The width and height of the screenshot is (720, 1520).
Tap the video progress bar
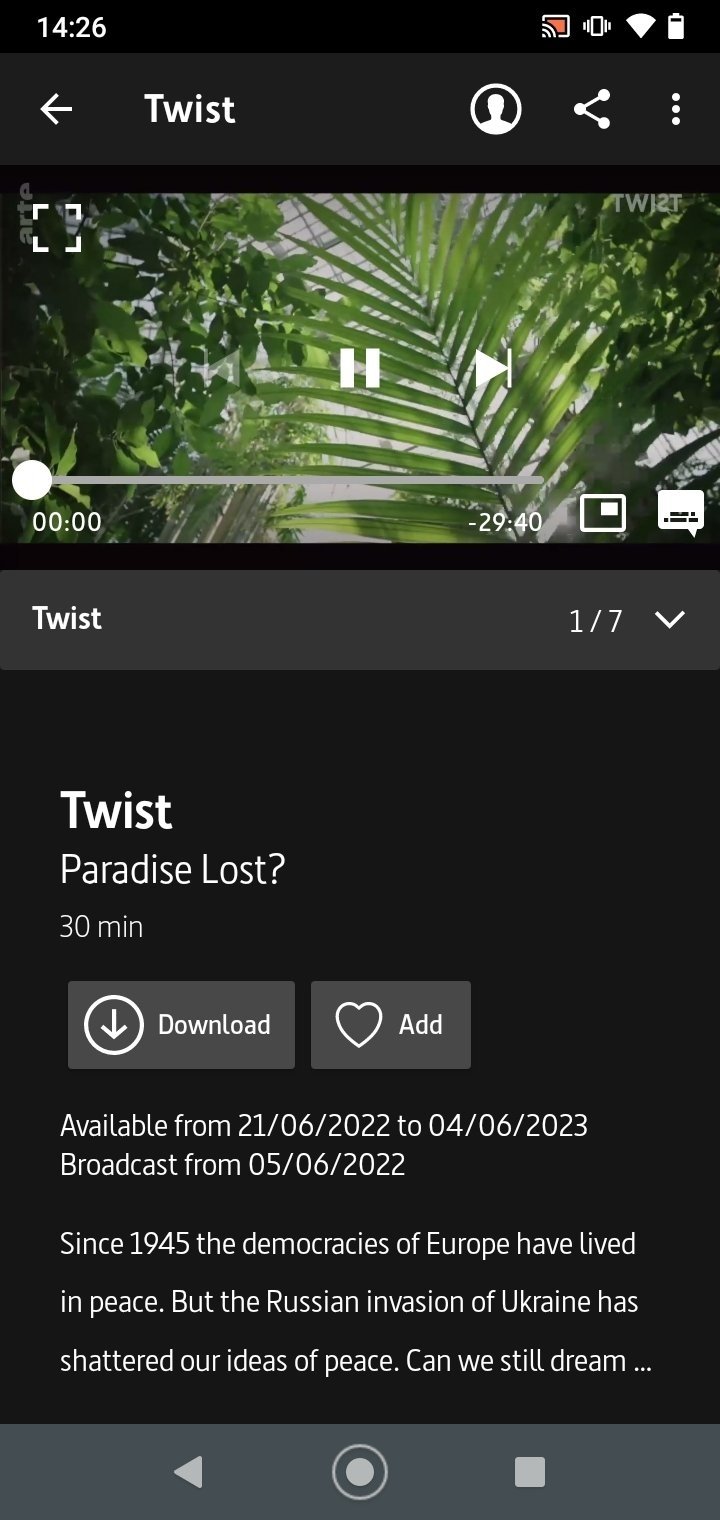click(x=279, y=481)
